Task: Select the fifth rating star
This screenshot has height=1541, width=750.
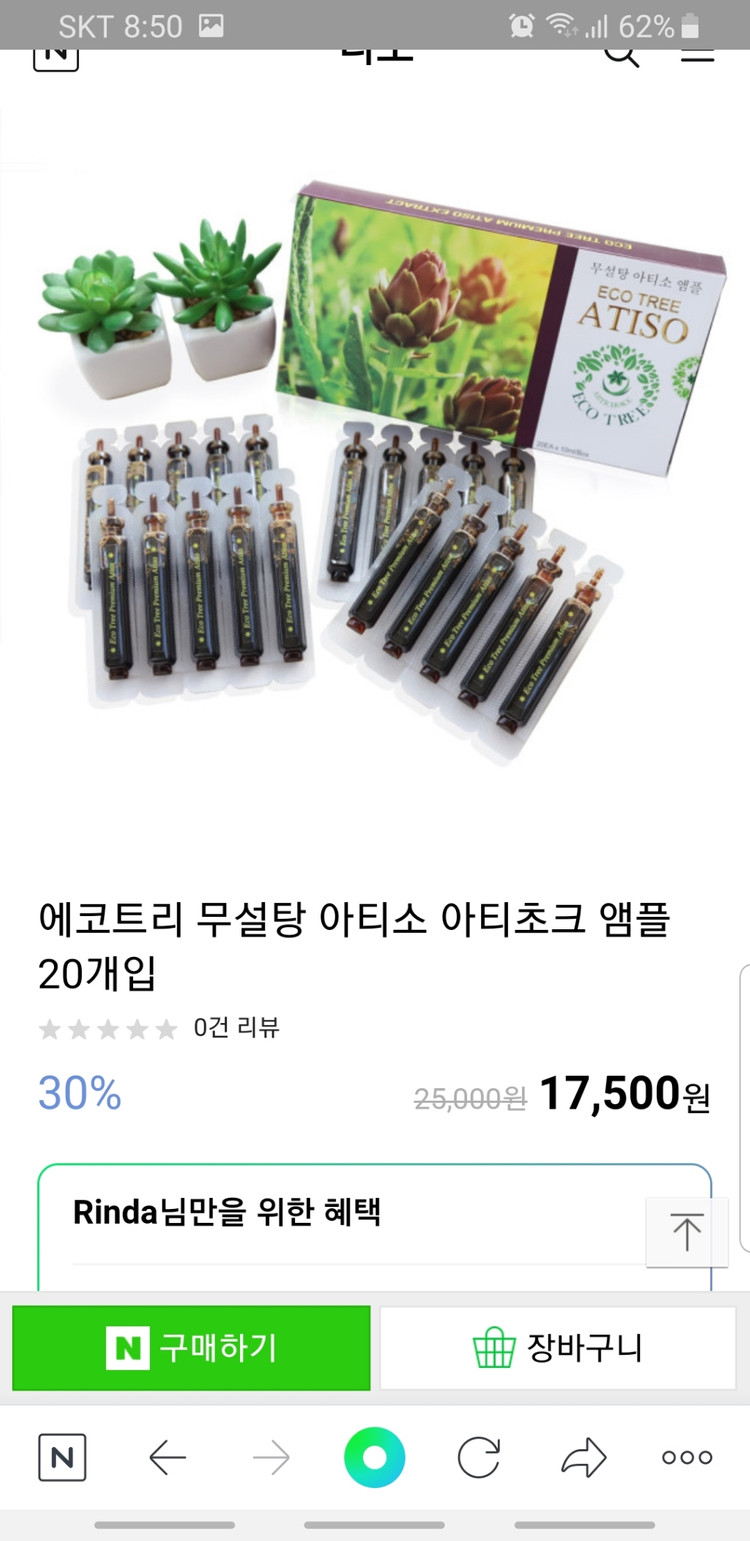Action: pyautogui.click(x=166, y=1029)
